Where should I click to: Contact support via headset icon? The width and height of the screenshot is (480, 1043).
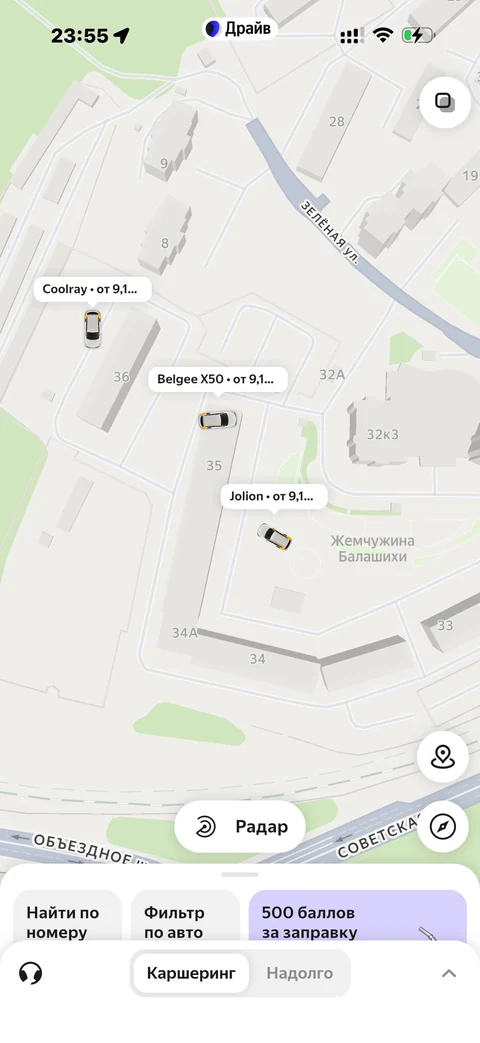coord(31,973)
